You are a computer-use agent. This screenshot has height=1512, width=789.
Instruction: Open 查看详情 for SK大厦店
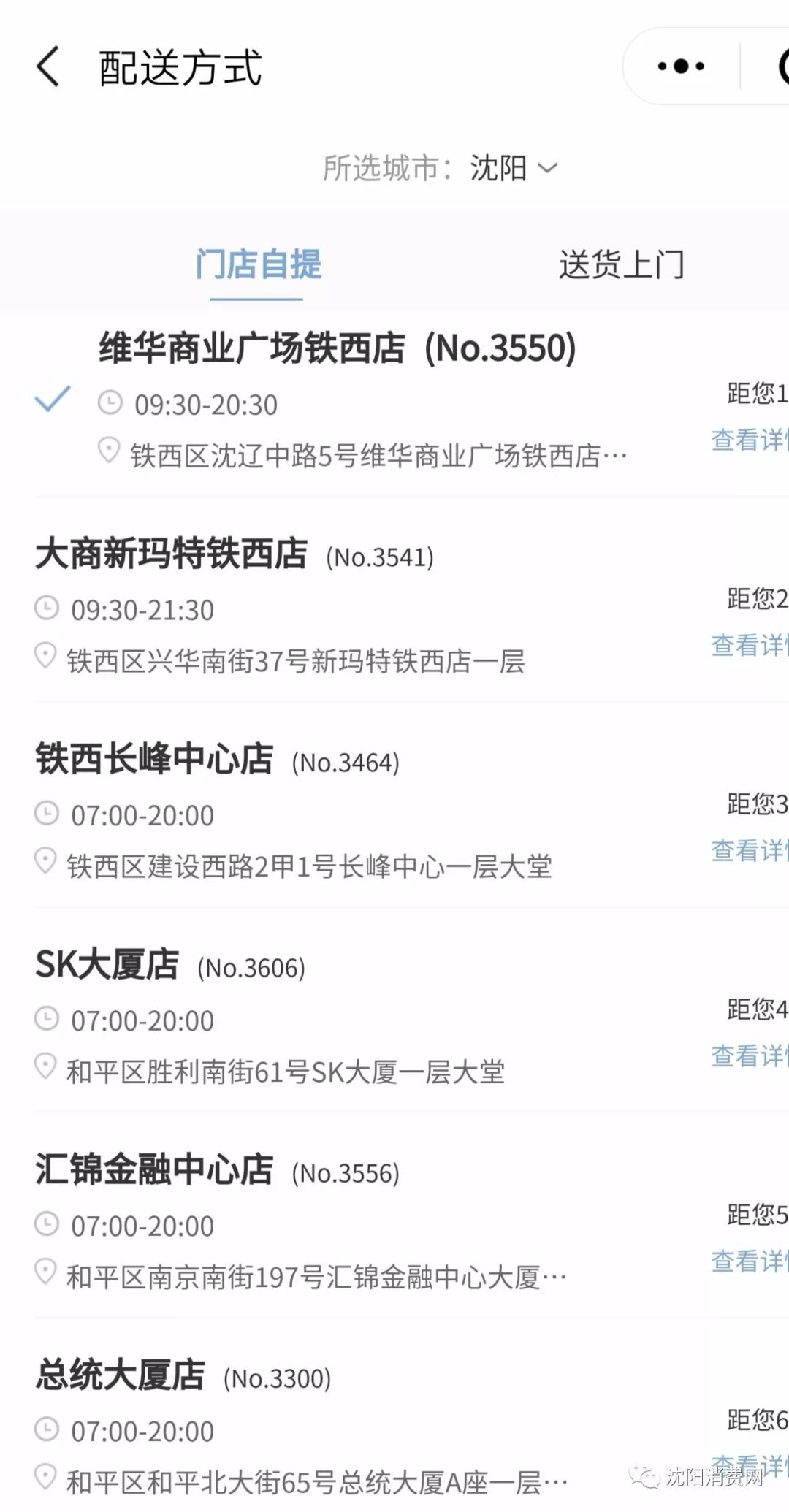point(750,1055)
